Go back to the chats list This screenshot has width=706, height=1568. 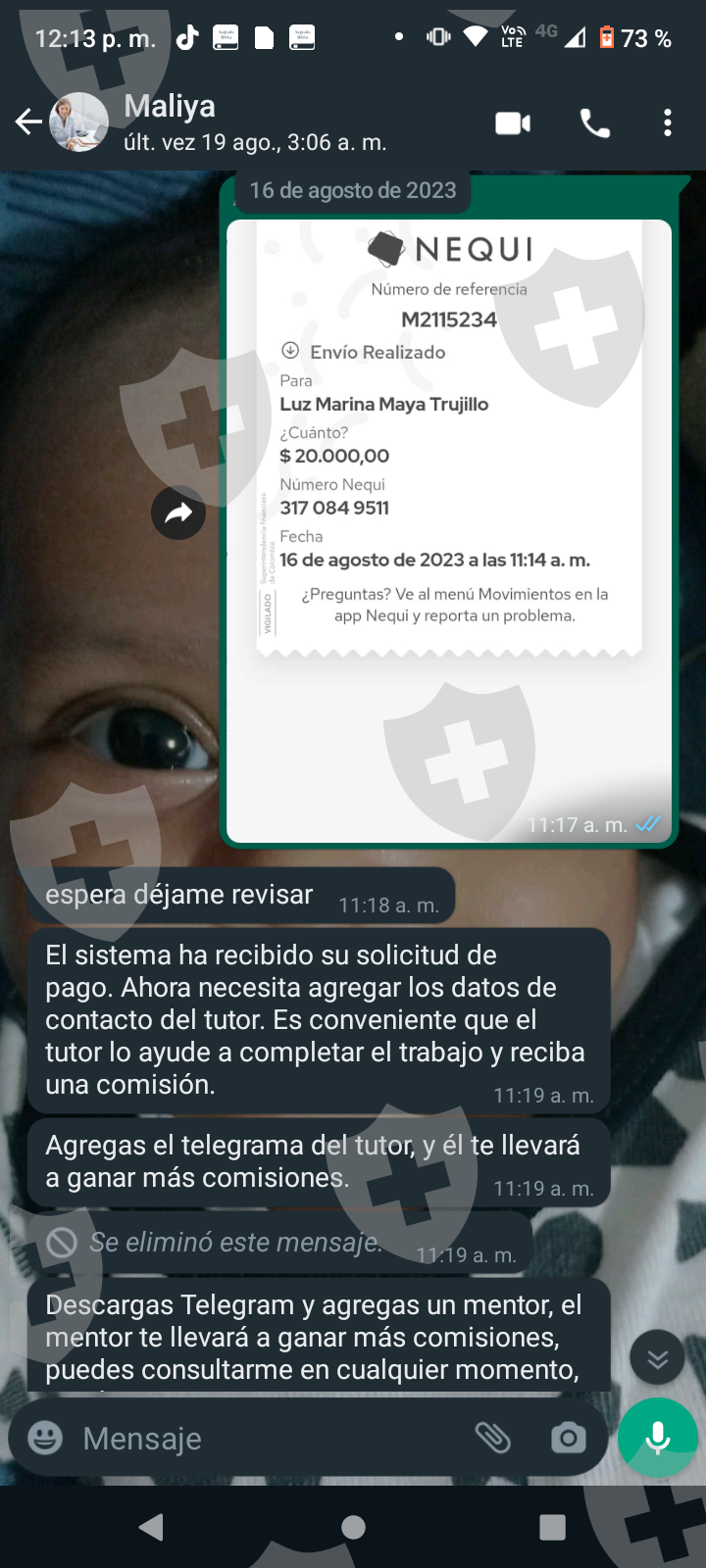coord(28,122)
